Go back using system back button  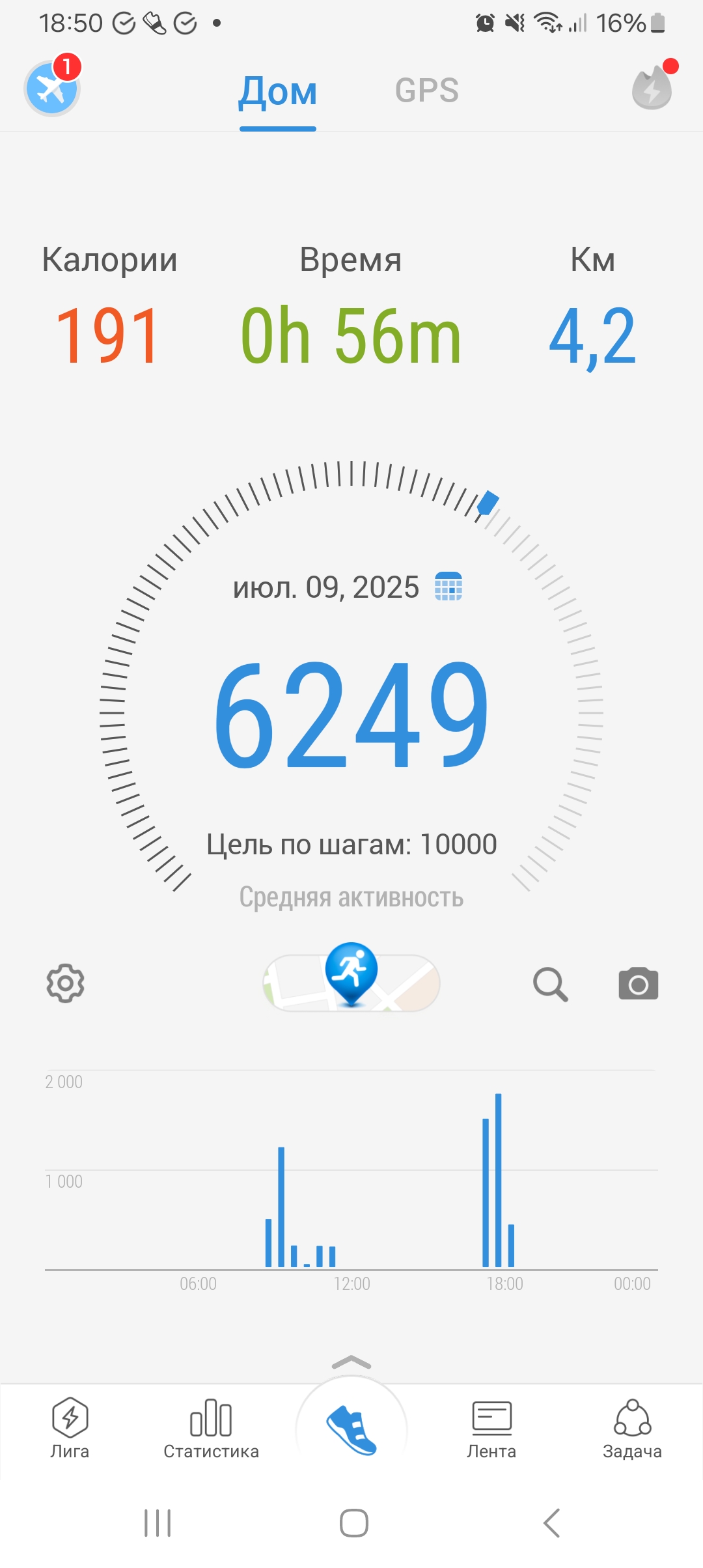point(551,1523)
